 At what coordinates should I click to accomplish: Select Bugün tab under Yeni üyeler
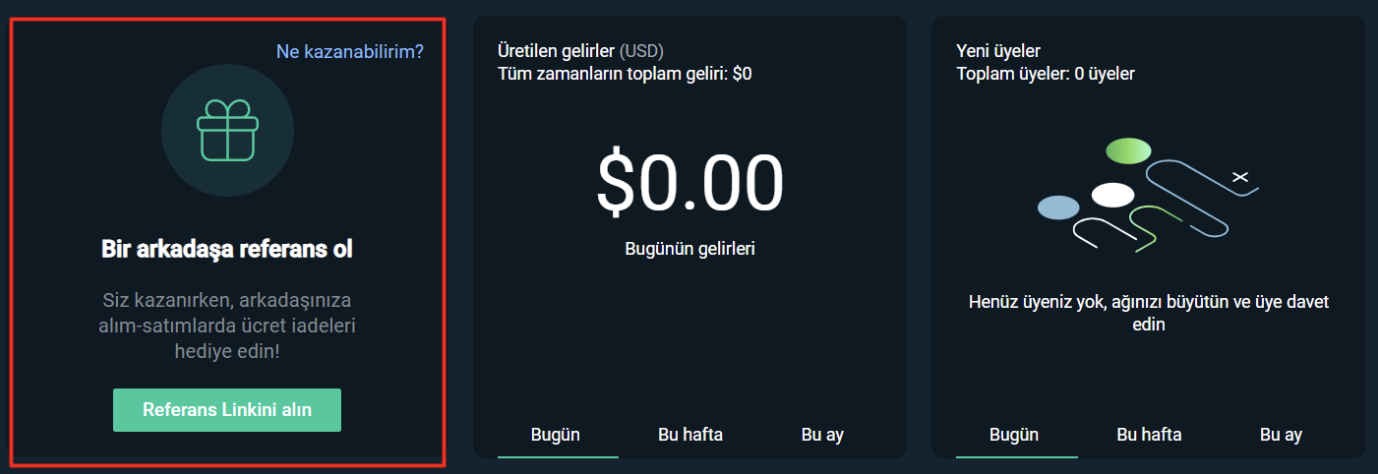coord(1014,435)
